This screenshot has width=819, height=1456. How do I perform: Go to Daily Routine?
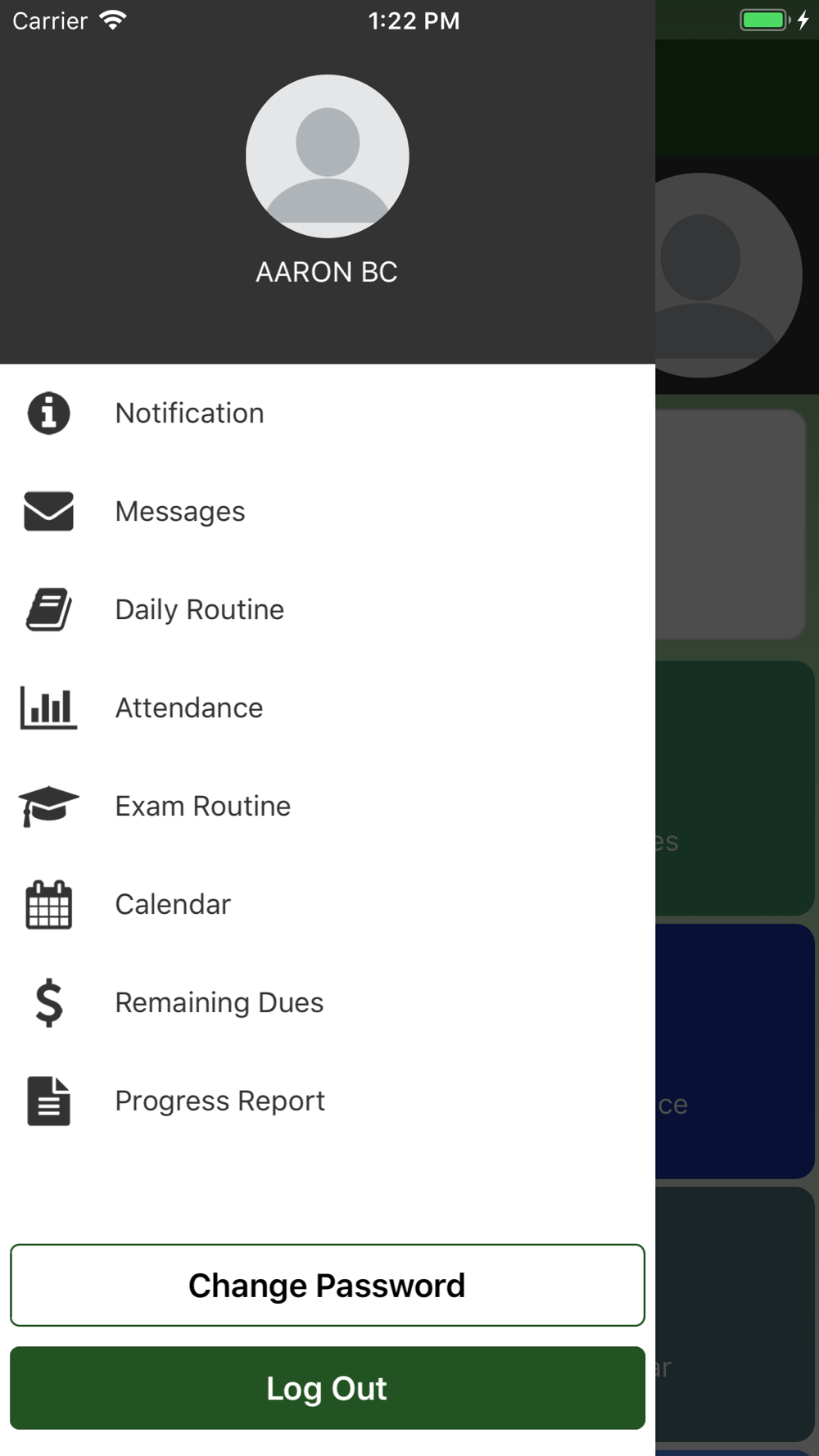pos(328,610)
